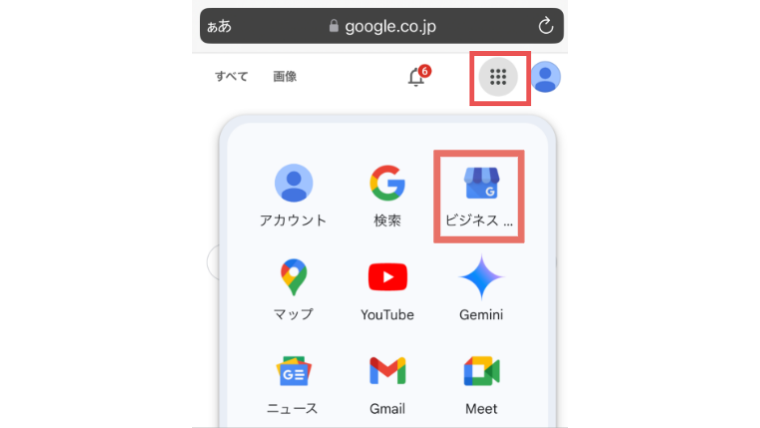Open the Google apps grid menu

[498, 76]
